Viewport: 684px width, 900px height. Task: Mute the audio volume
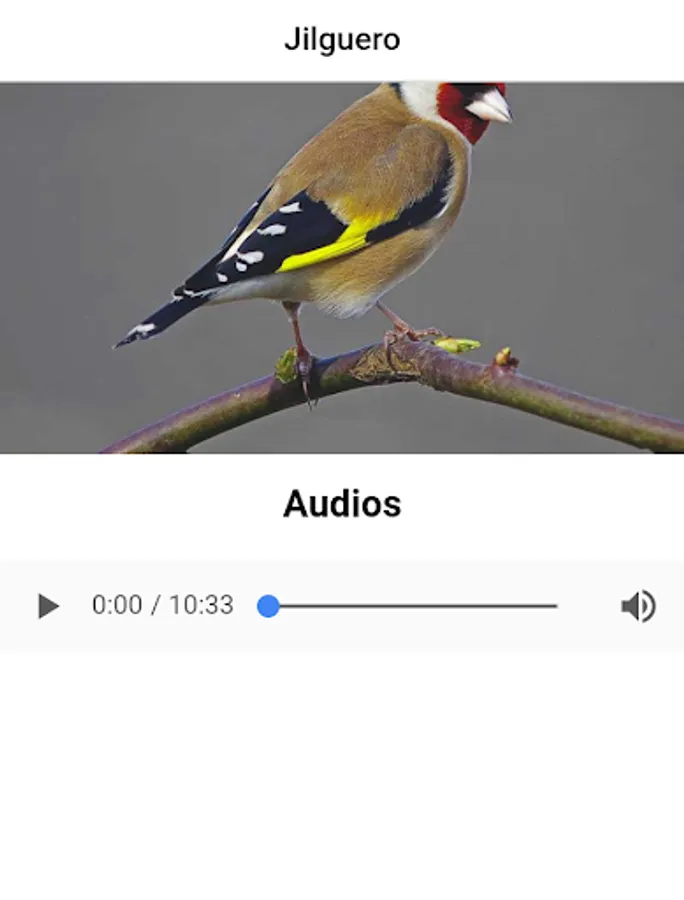pos(638,606)
